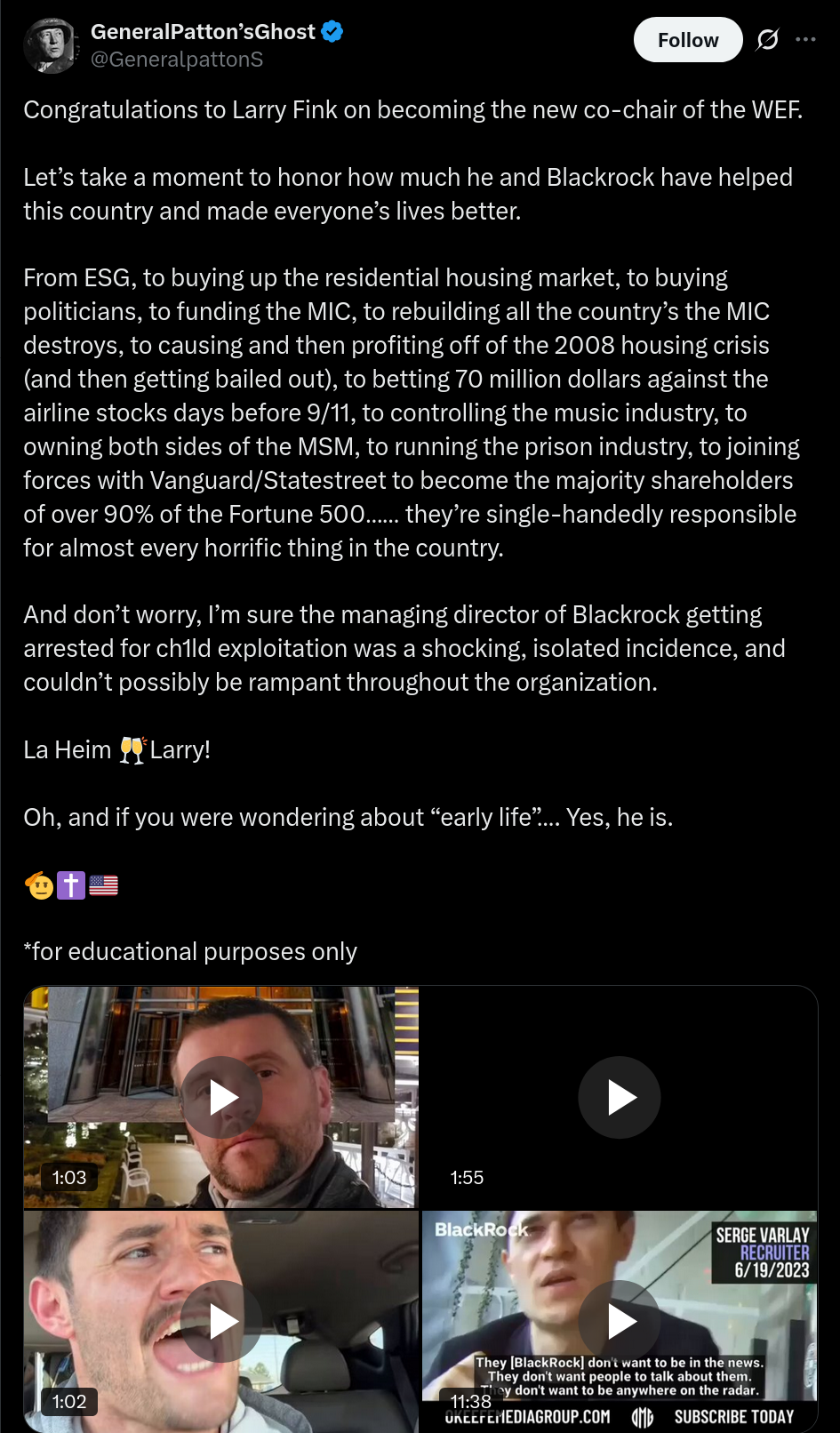This screenshot has height=1433, width=840.
Task: Follow GeneralPatton'sGhost
Action: [687, 40]
